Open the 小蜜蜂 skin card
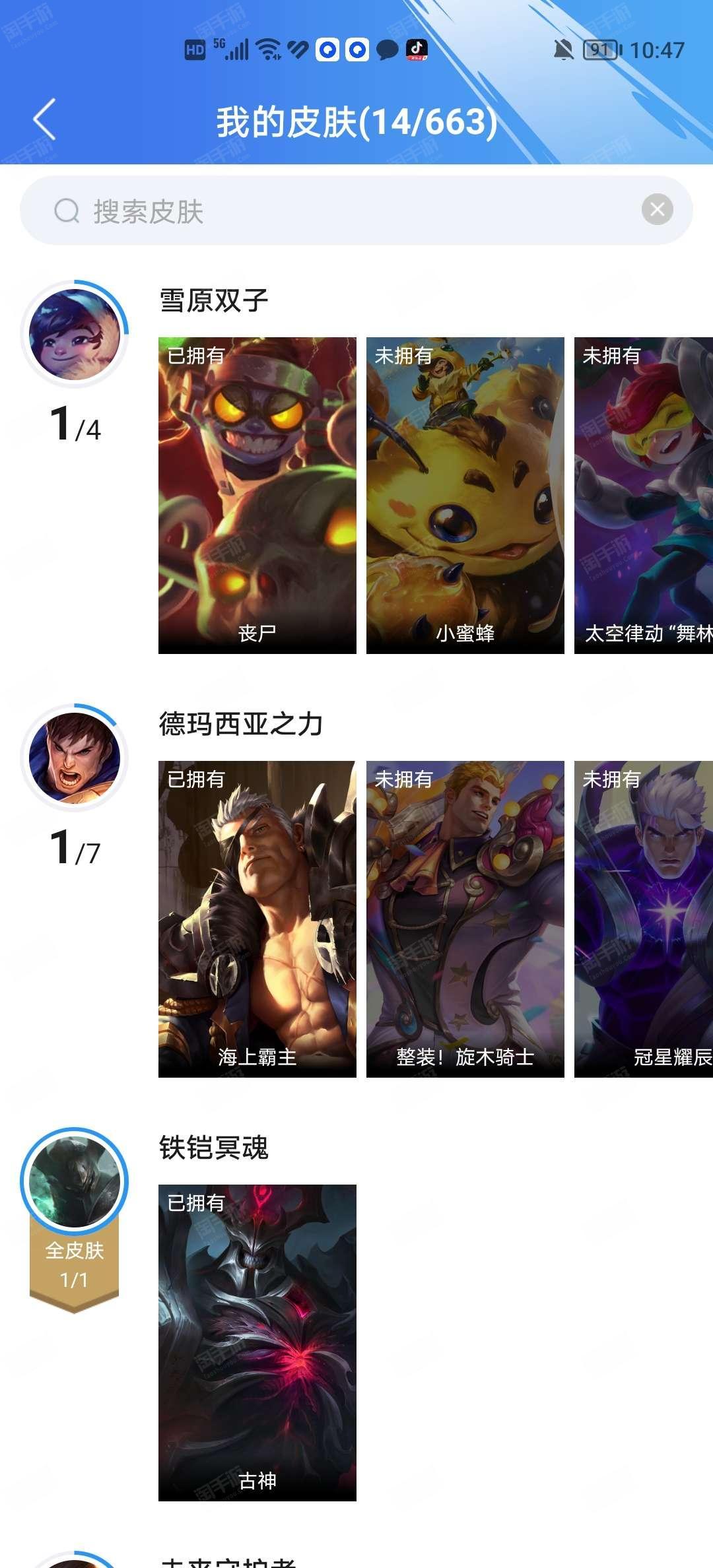 click(465, 495)
